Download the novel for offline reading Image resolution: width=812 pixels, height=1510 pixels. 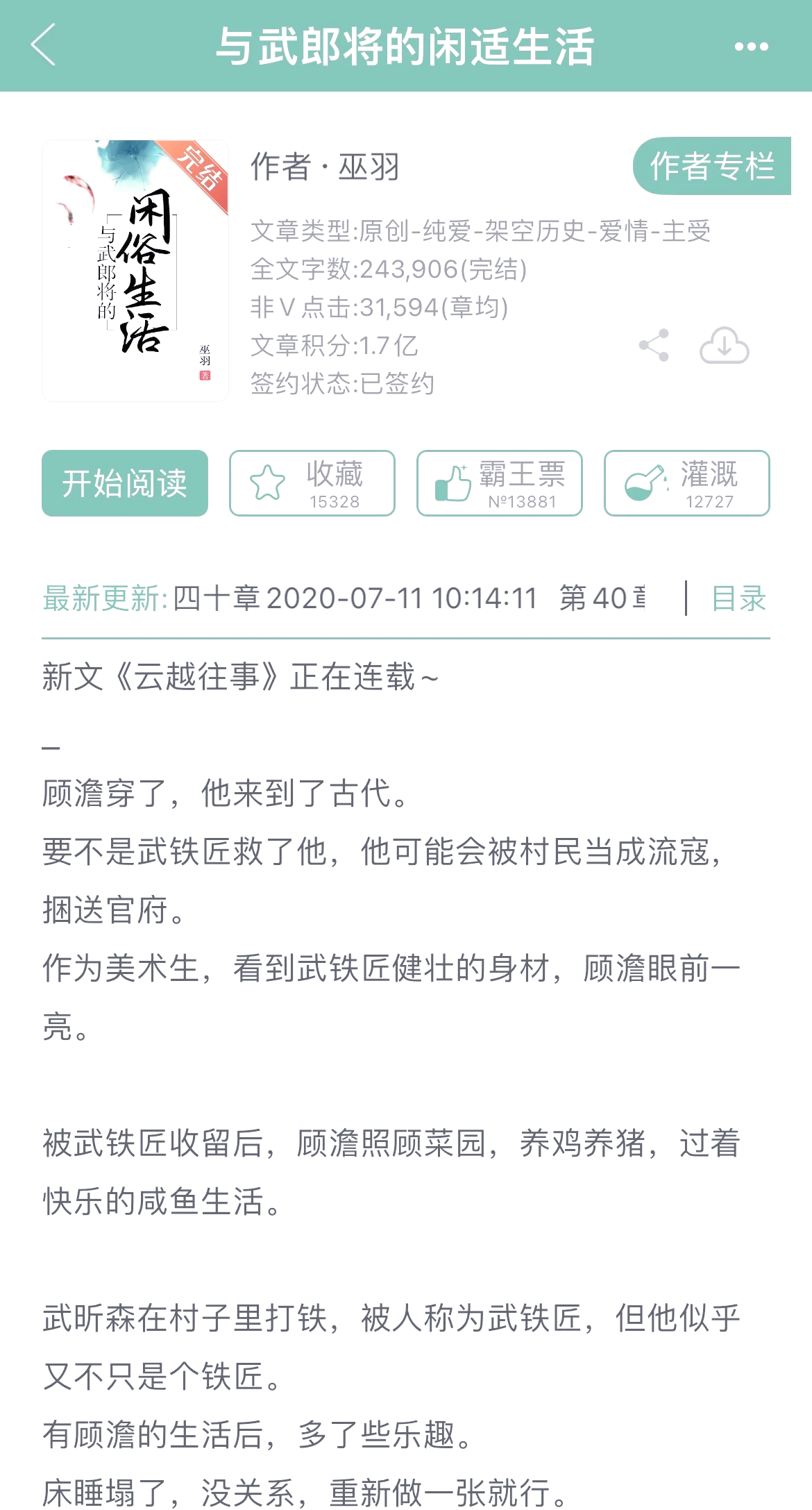point(724,345)
